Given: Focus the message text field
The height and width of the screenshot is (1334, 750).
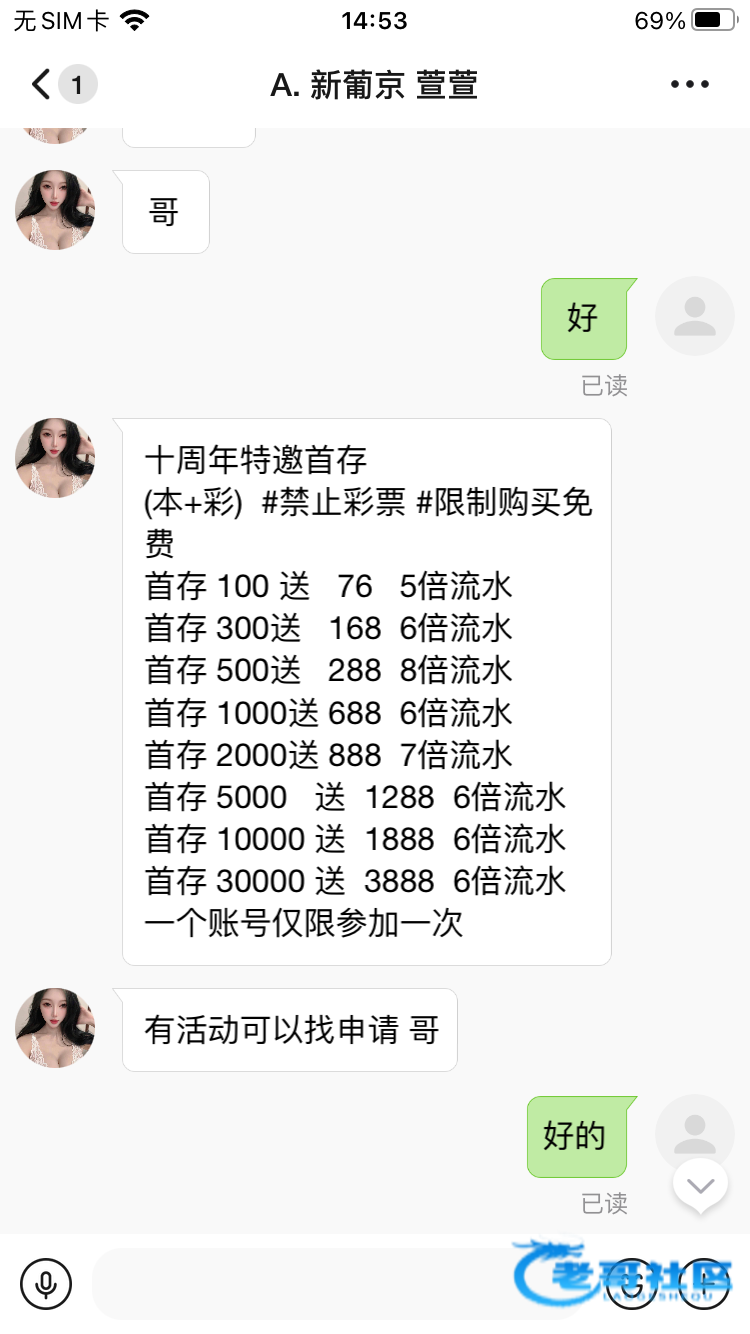Looking at the screenshot, I should click(300, 1283).
